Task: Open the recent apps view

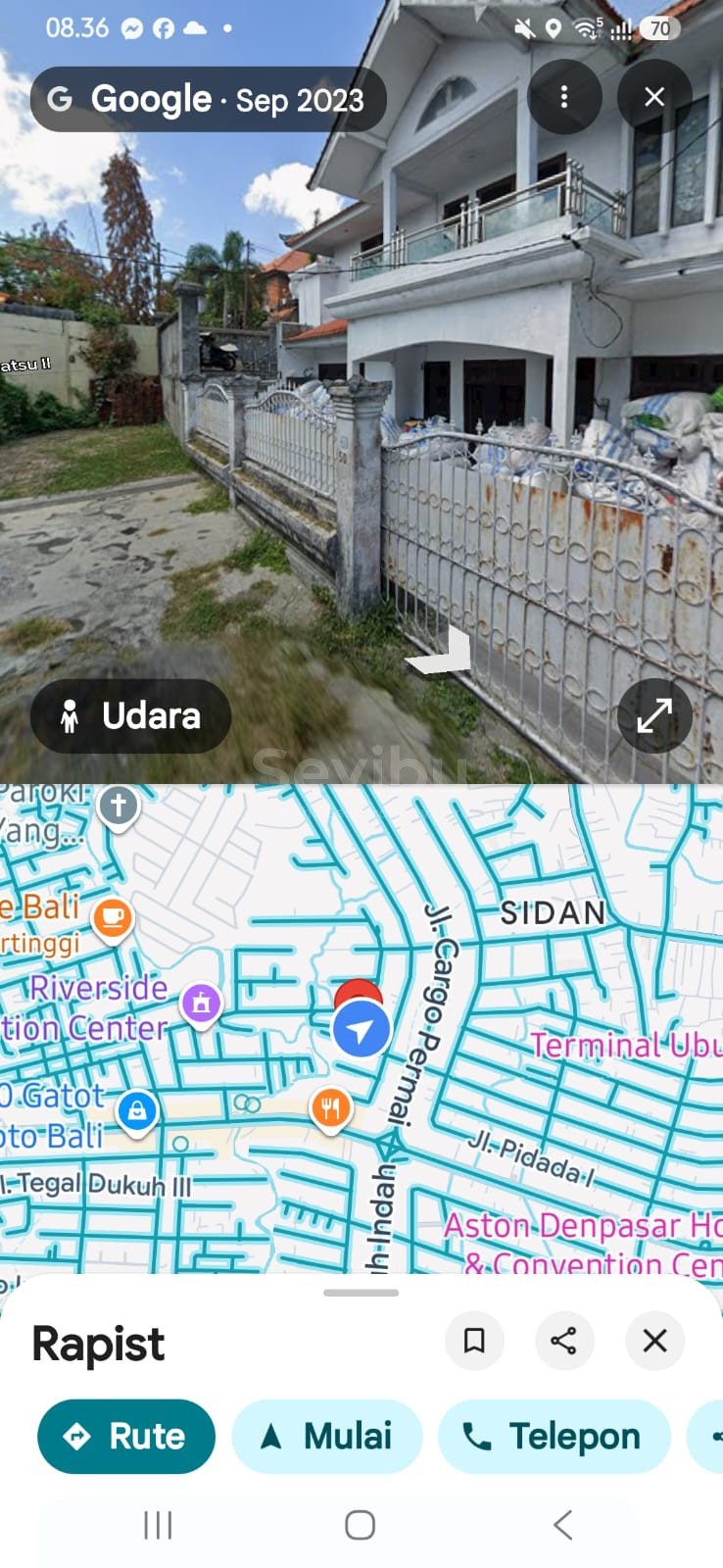Action: (158, 1525)
